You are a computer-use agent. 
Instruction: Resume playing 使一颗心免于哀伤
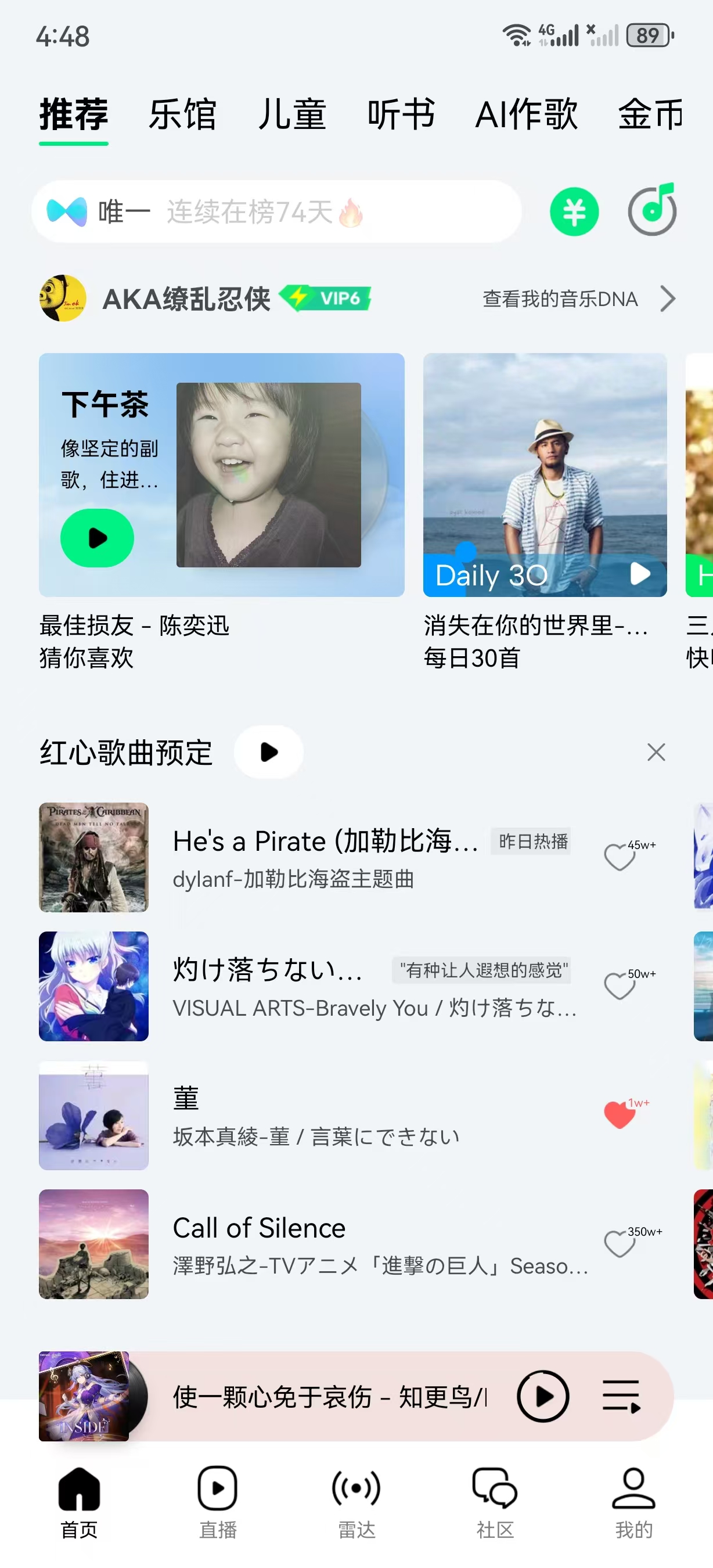pos(543,1396)
